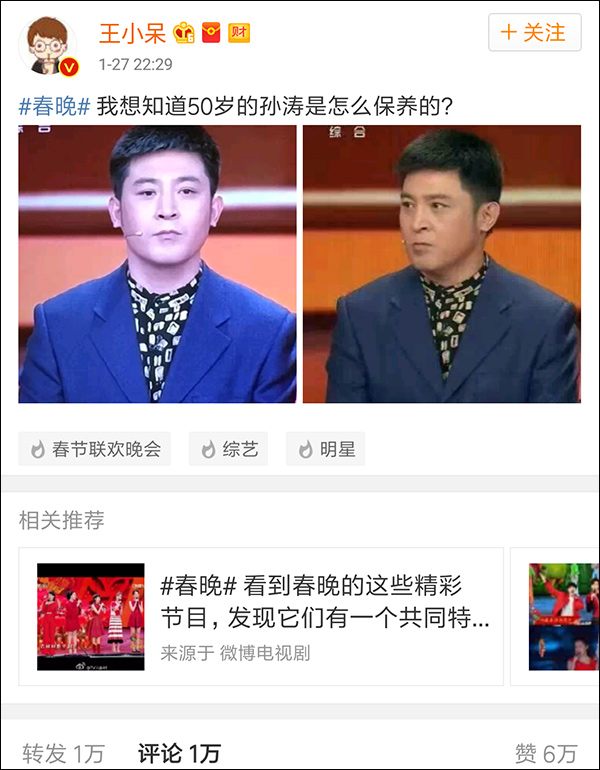View the left photo in the post
This screenshot has height=770, width=600.
[x=157, y=264]
